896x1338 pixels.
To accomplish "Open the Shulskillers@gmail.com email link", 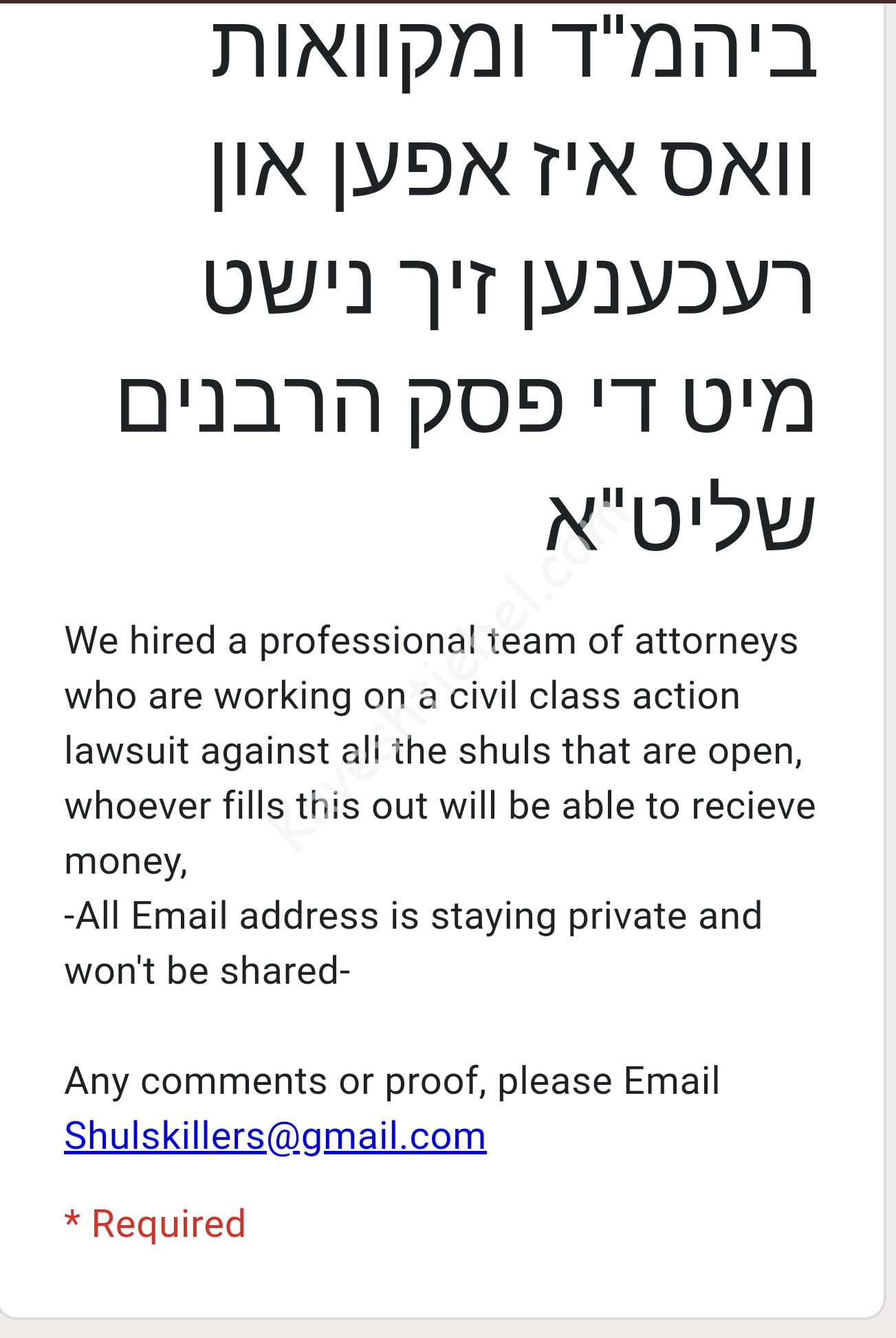I will 275,1136.
